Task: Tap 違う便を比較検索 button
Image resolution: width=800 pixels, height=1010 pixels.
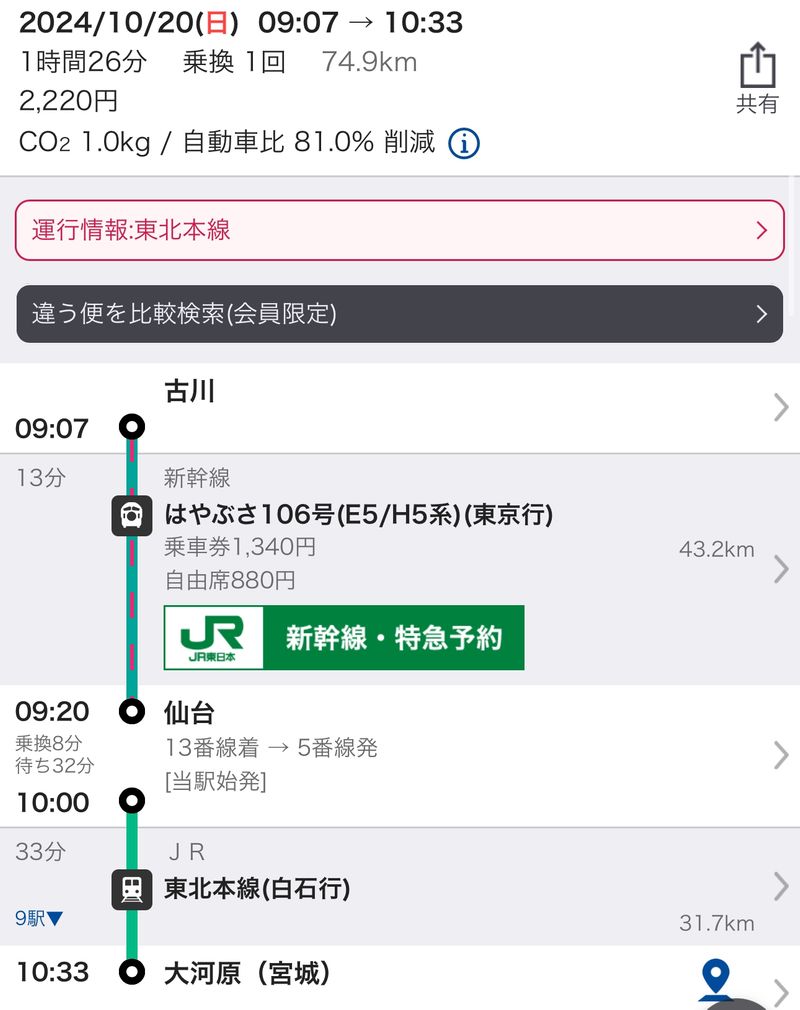Action: (399, 314)
